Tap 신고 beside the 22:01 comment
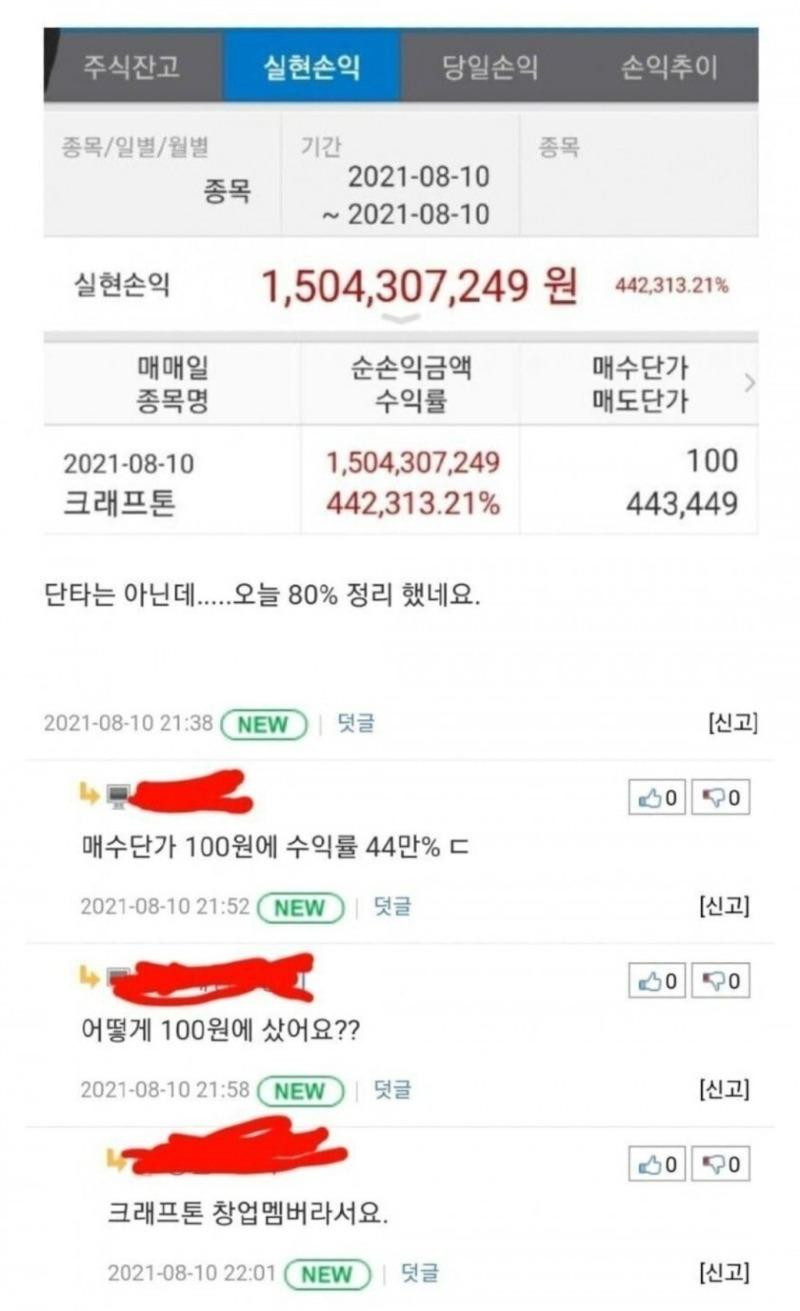This screenshot has height=1311, width=800. (x=723, y=1273)
